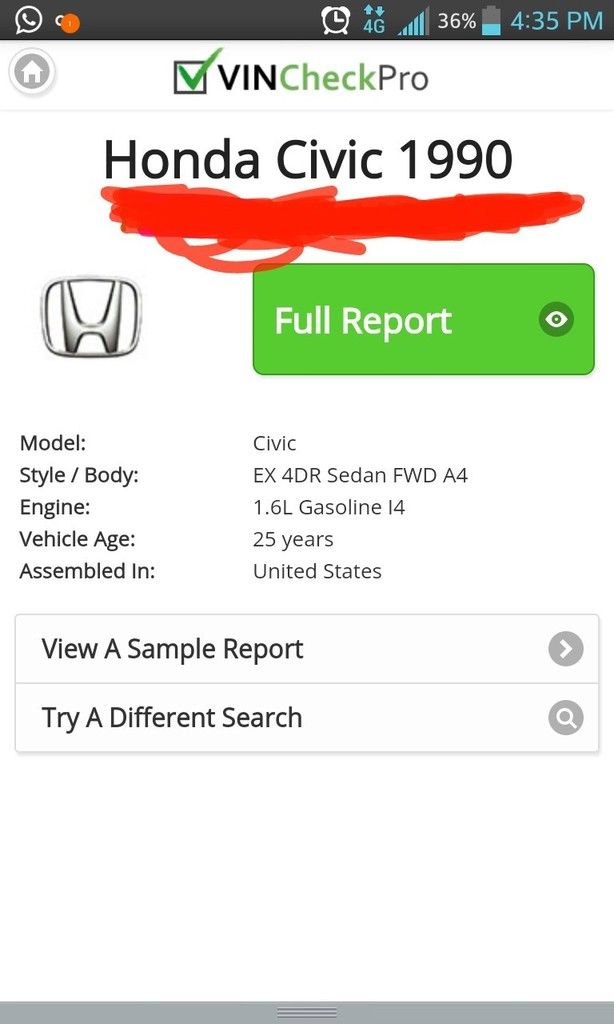Screen dimensions: 614x1024
Task: Open the green Full Report button
Action: pyautogui.click(x=423, y=319)
